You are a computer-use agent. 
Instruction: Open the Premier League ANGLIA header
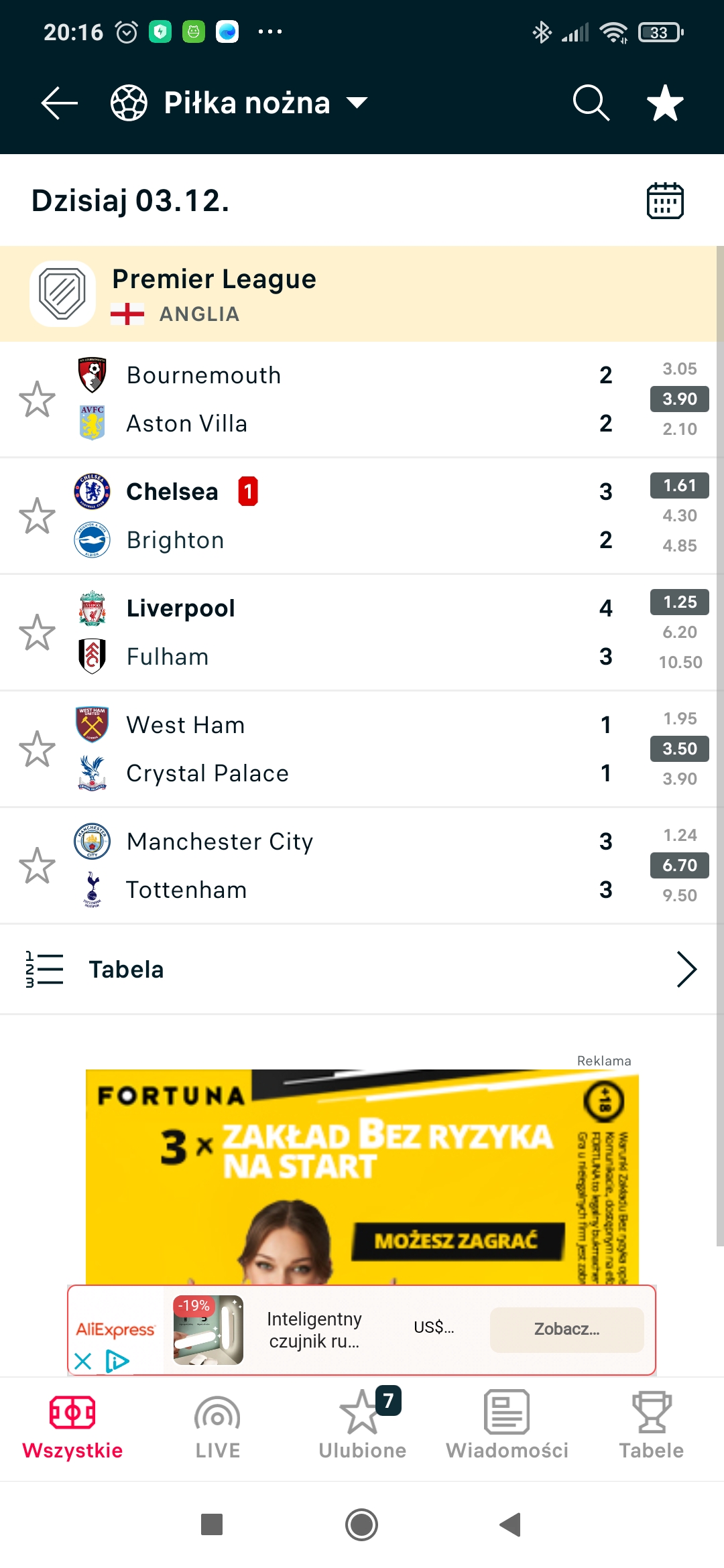point(215,293)
